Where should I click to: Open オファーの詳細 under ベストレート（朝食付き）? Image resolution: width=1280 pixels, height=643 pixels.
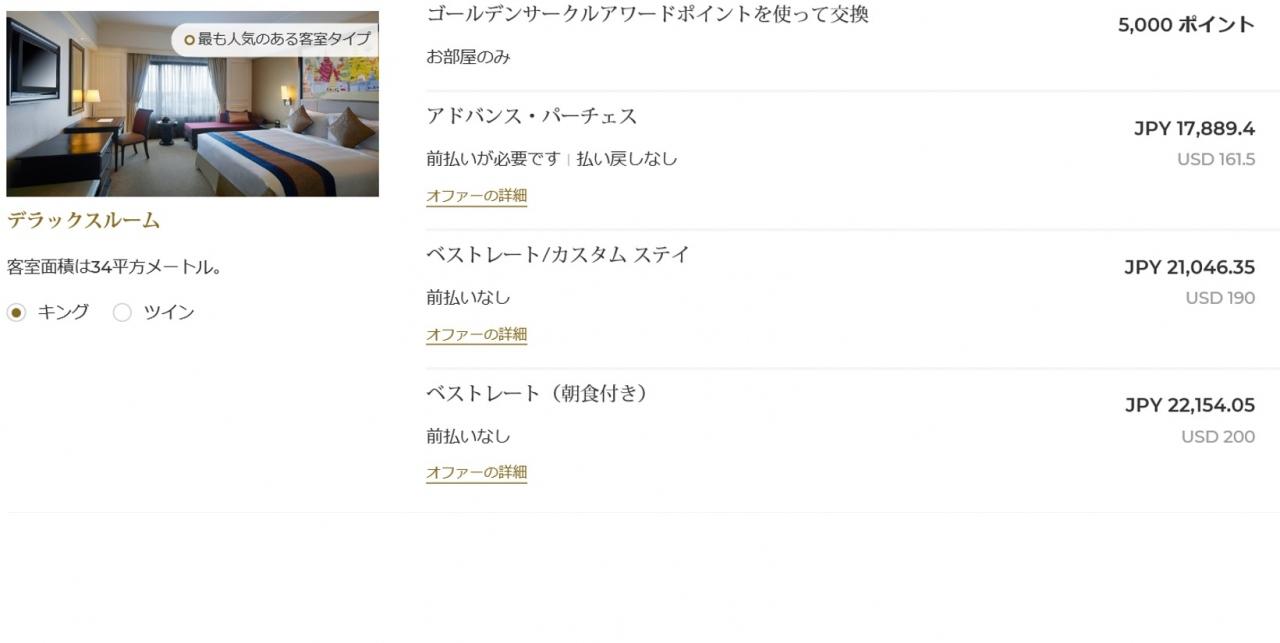[x=476, y=473]
